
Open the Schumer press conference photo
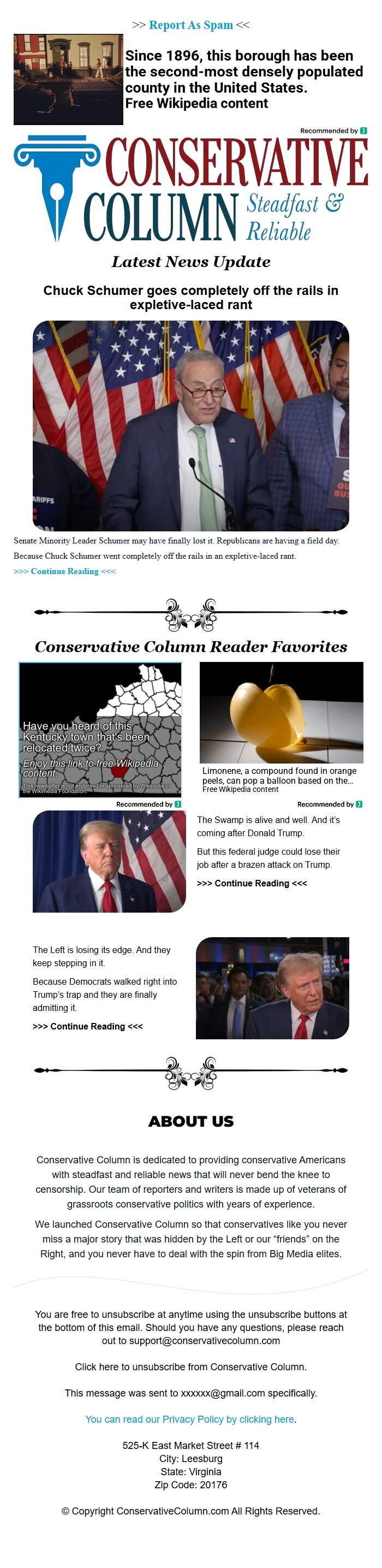190,425
